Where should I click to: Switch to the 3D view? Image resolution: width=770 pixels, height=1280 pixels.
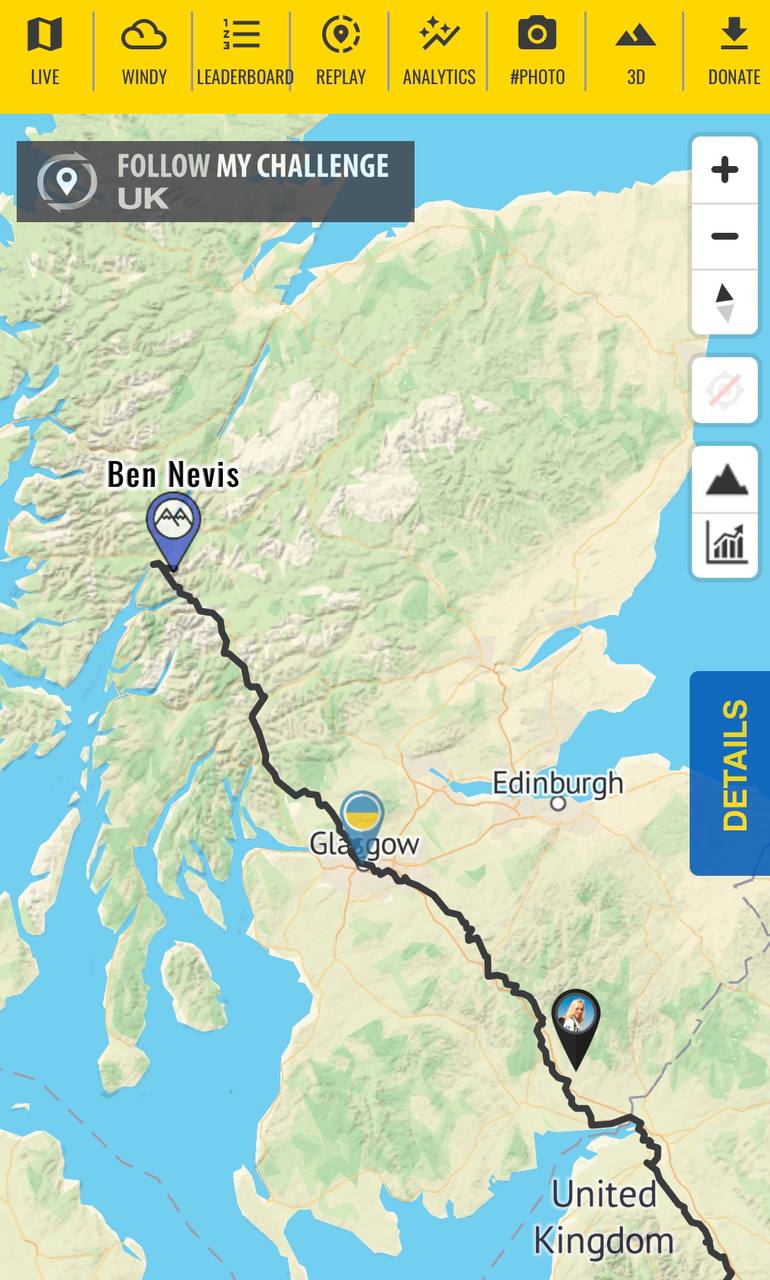tap(635, 52)
